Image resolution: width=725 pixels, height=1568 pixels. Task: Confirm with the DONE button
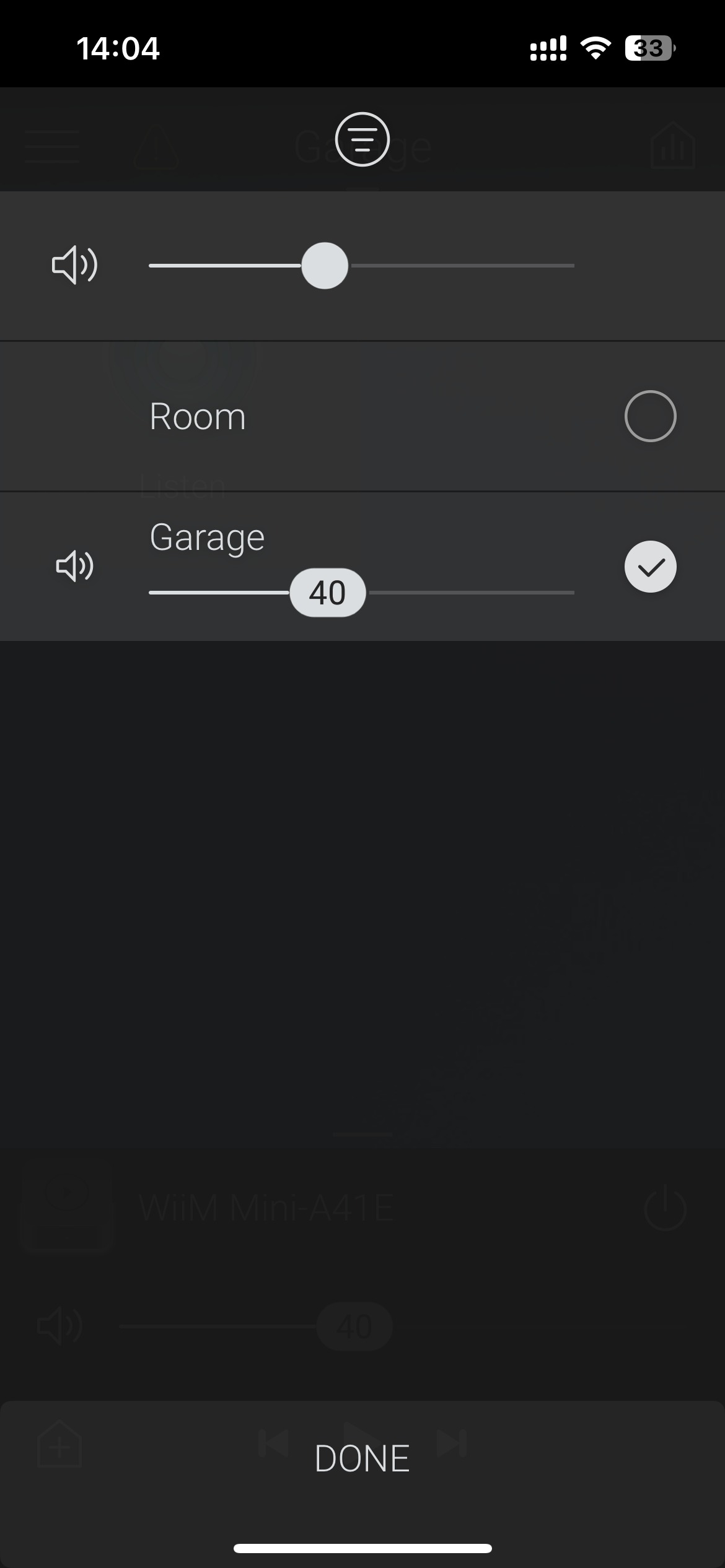(362, 1458)
